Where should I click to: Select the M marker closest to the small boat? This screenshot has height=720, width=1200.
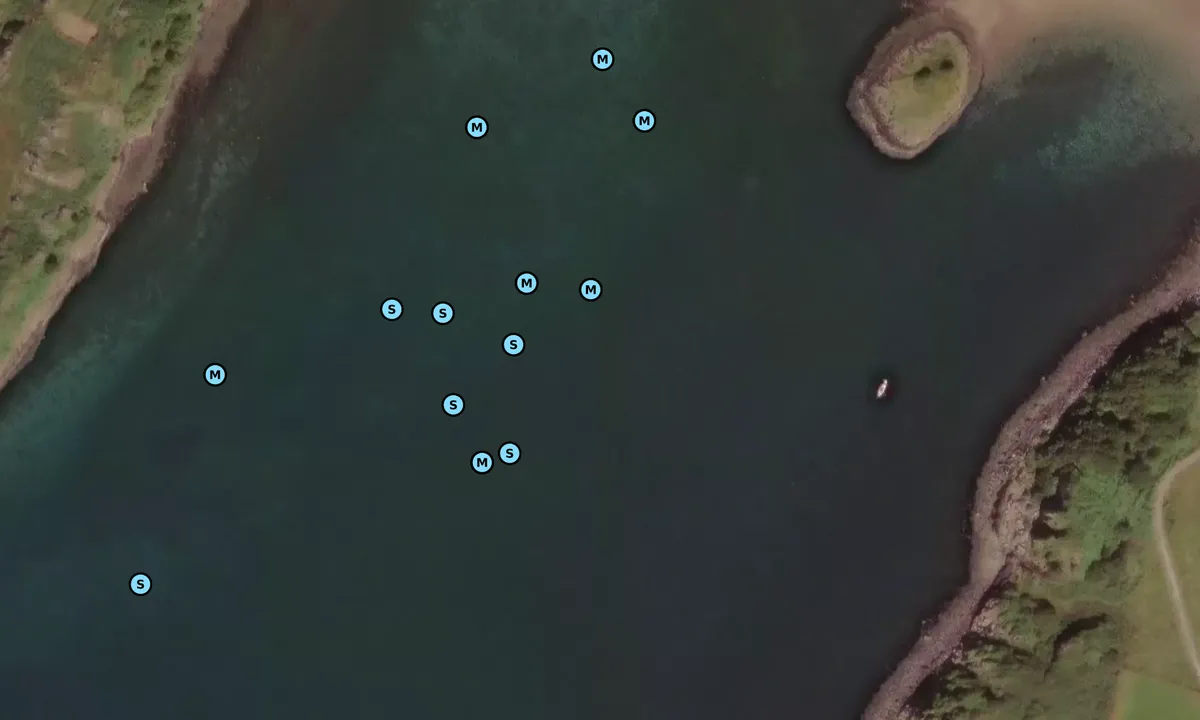(x=591, y=290)
